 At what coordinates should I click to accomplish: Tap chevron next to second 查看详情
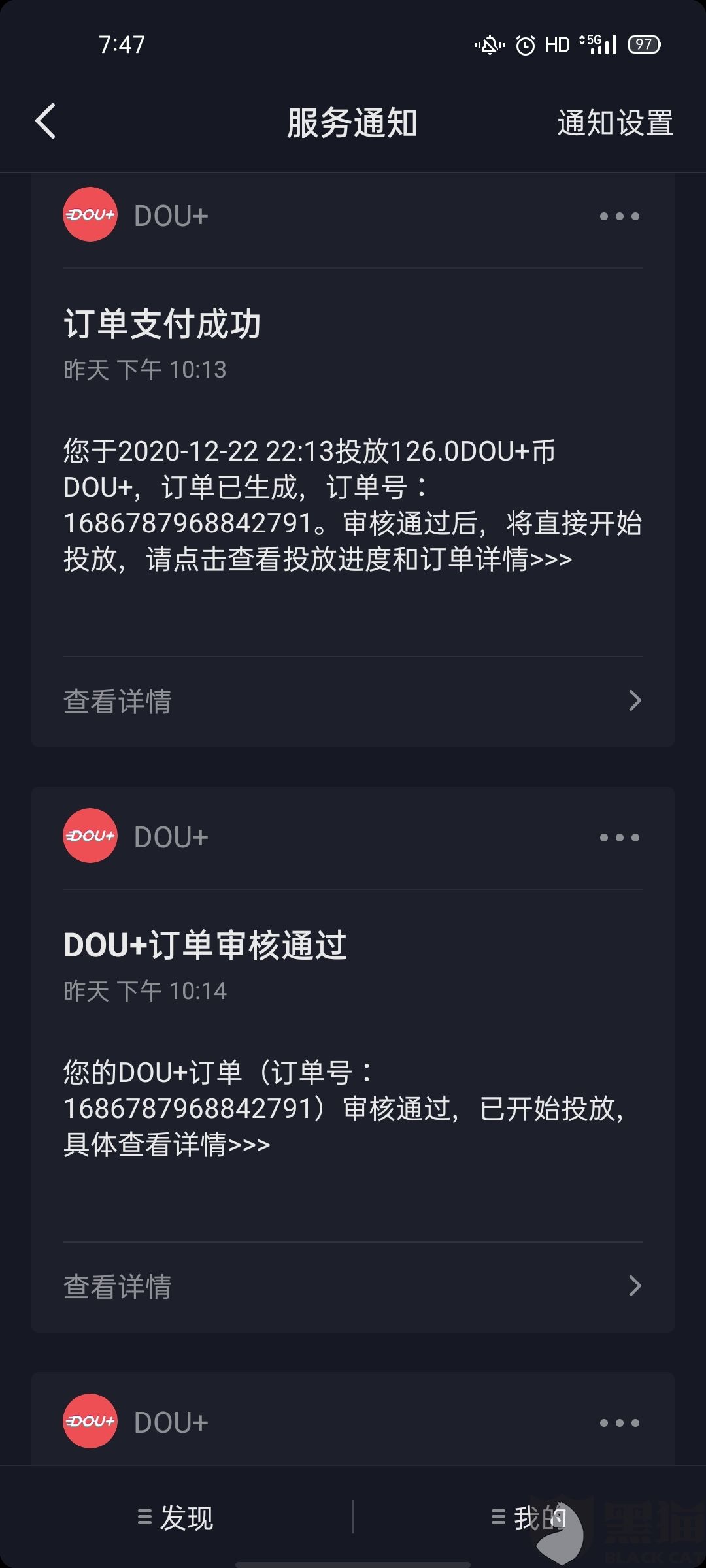pyautogui.click(x=634, y=1287)
